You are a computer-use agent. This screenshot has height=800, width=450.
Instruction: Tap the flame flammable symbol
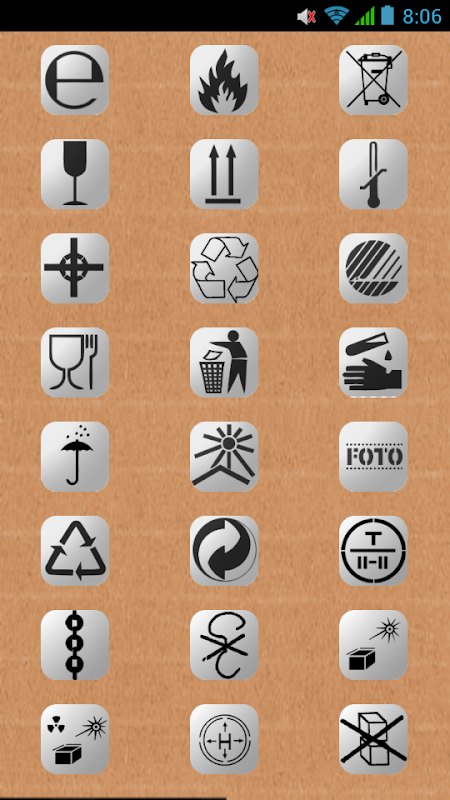[x=224, y=80]
